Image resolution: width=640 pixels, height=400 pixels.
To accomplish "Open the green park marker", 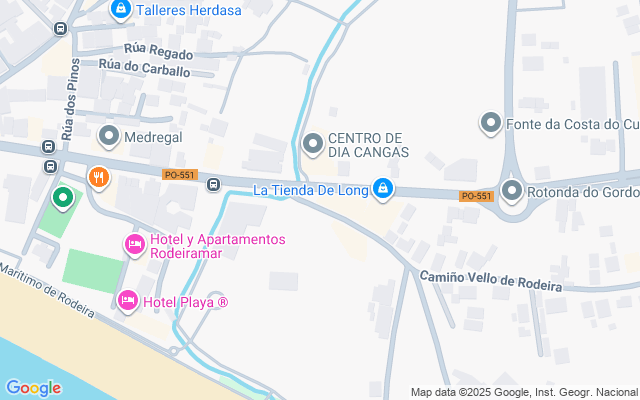I will (63, 197).
